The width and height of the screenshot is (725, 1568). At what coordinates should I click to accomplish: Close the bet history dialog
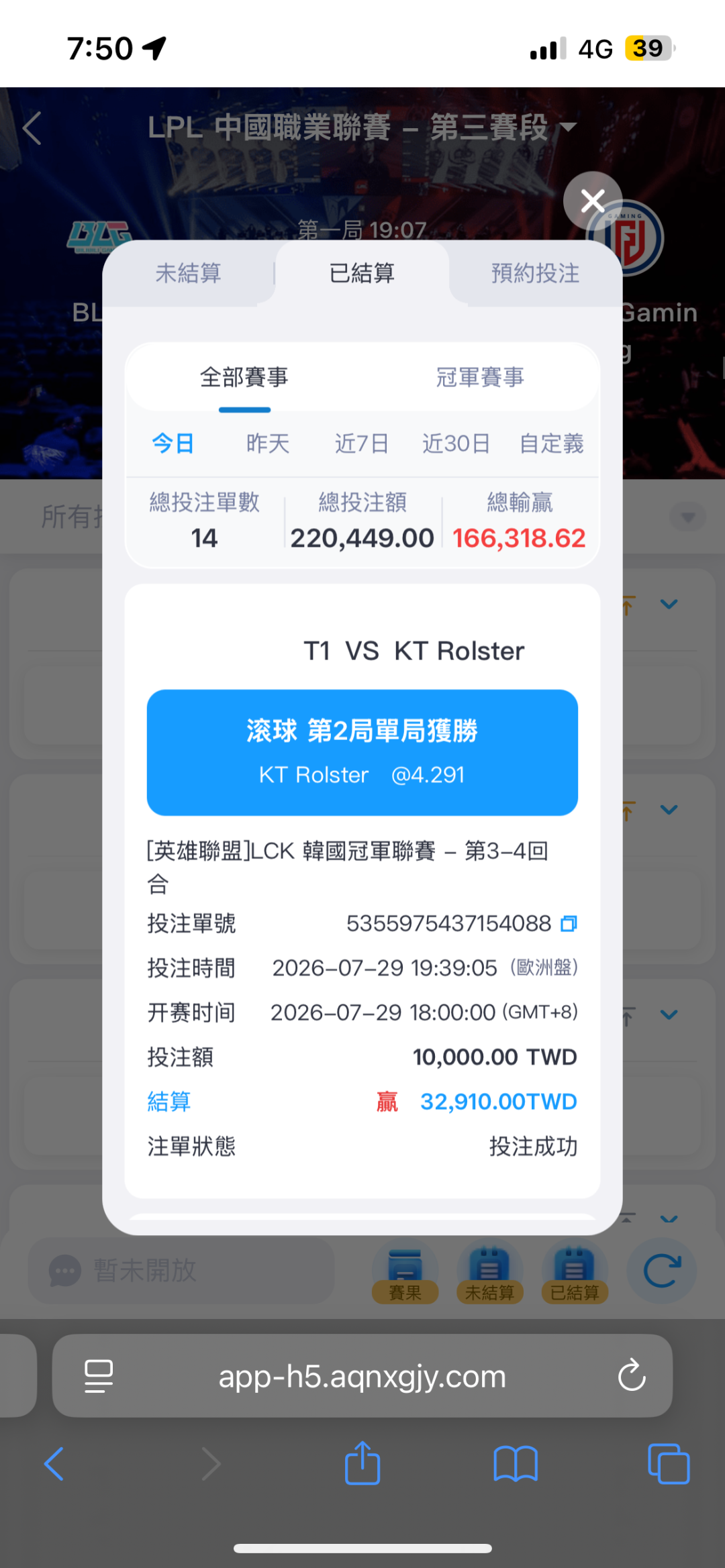[593, 201]
